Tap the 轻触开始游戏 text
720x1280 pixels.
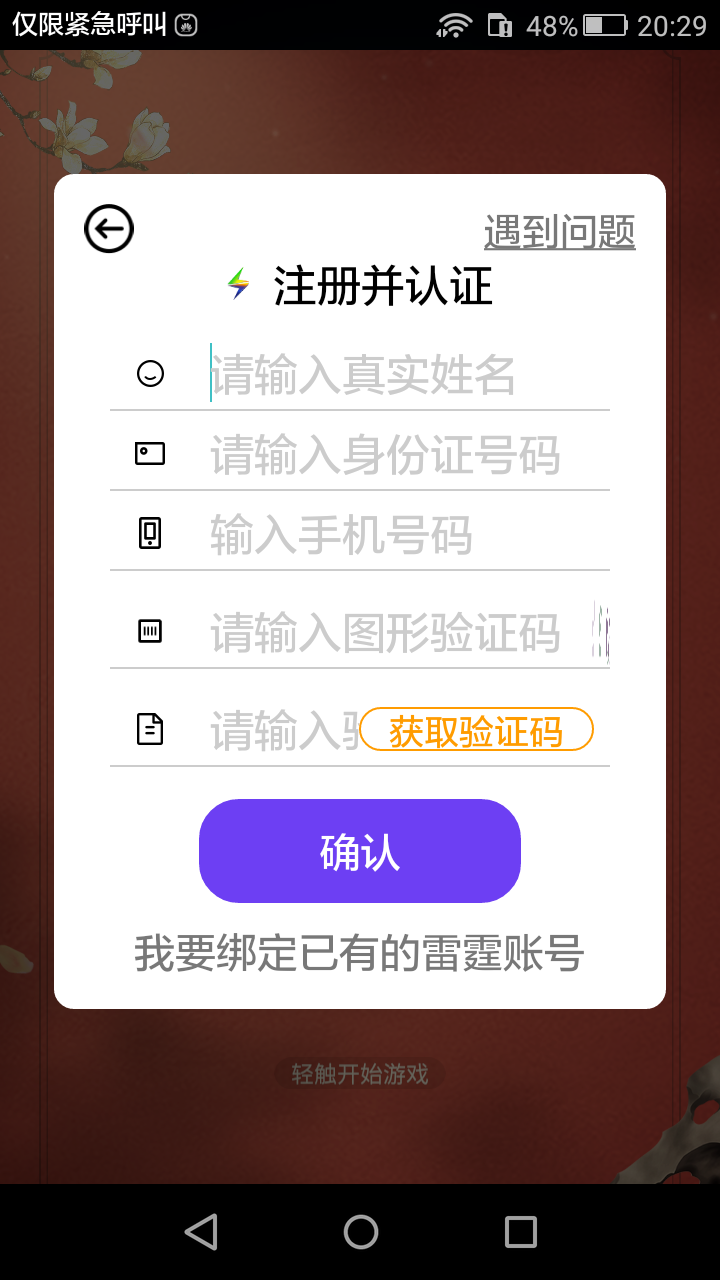point(360,1073)
